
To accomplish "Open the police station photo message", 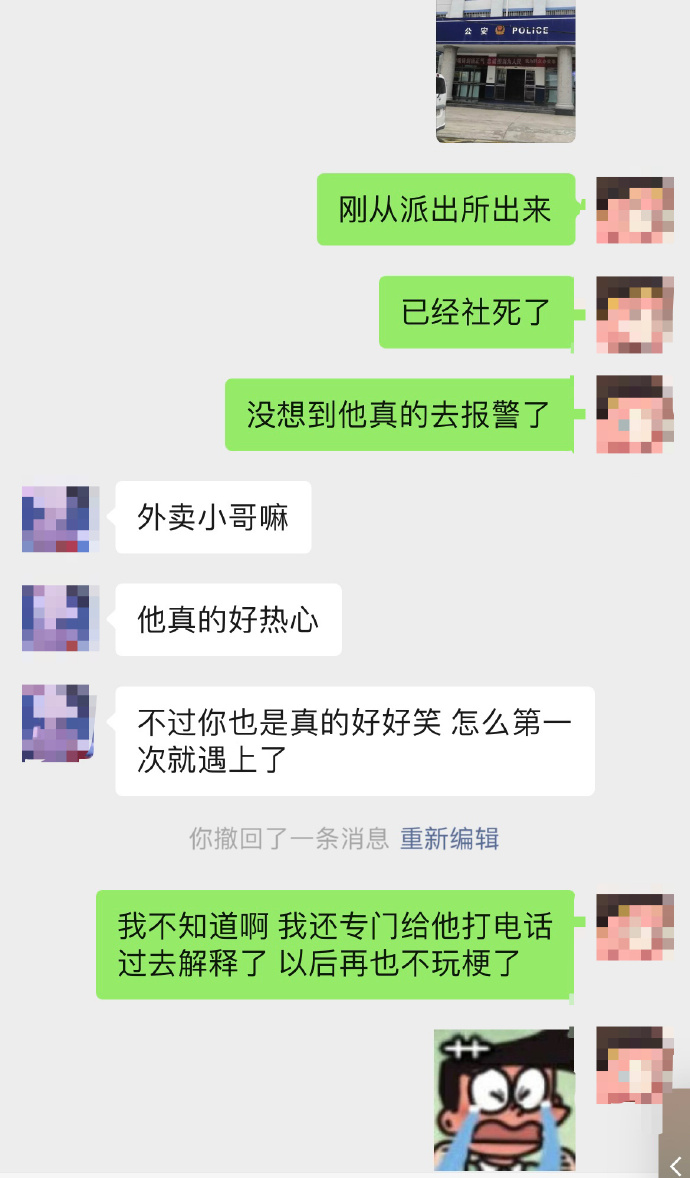I will [505, 72].
